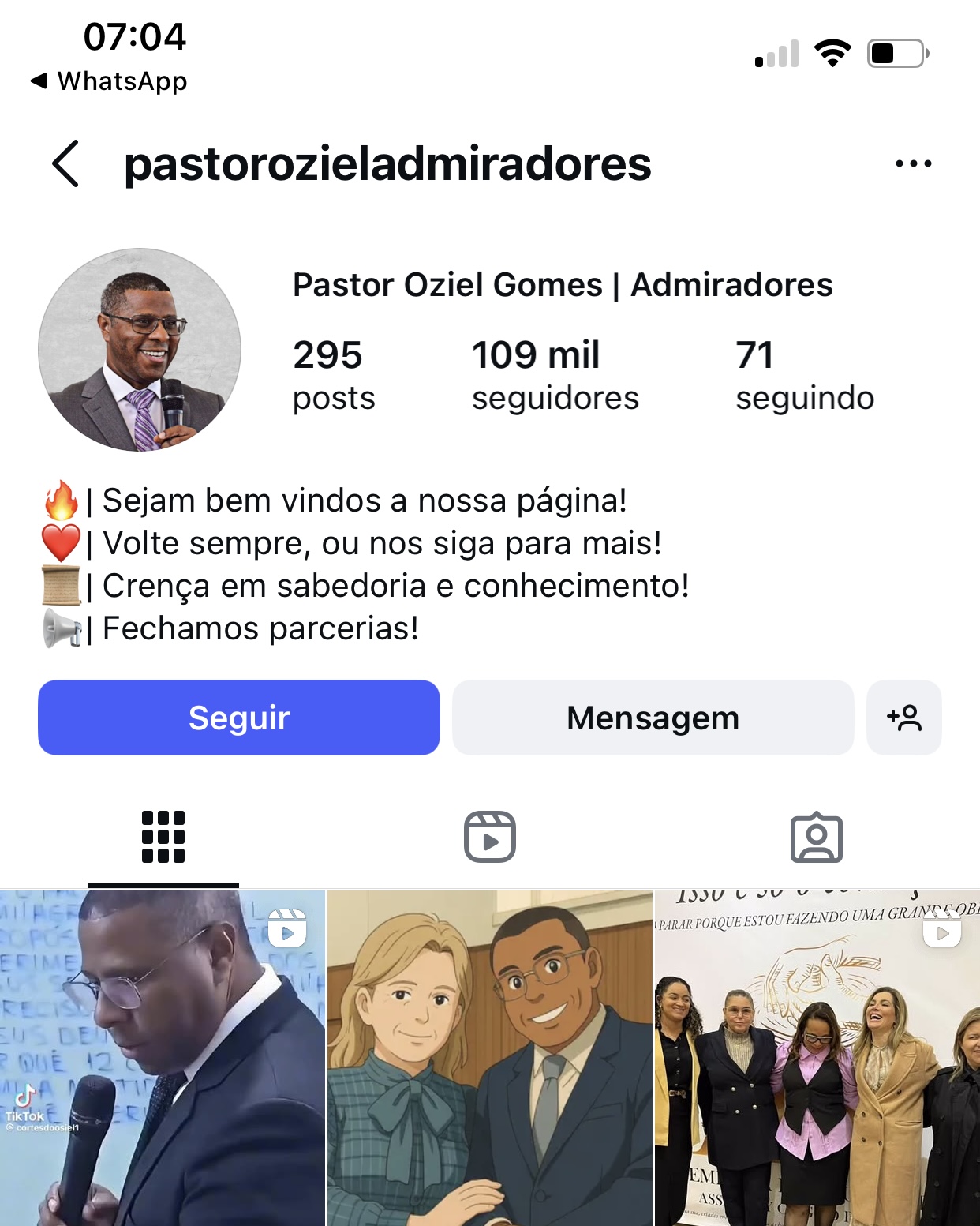Open the reel of women group photo
Image resolution: width=980 pixels, height=1226 pixels.
817,1058
